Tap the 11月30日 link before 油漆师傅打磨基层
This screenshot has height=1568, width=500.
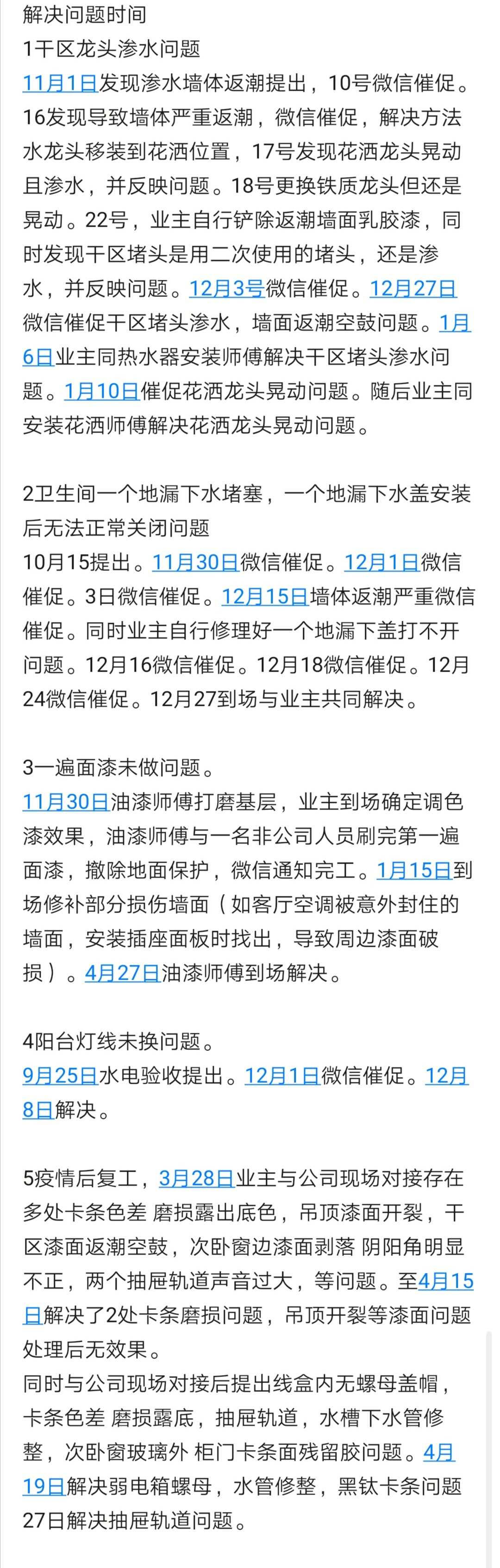click(65, 802)
